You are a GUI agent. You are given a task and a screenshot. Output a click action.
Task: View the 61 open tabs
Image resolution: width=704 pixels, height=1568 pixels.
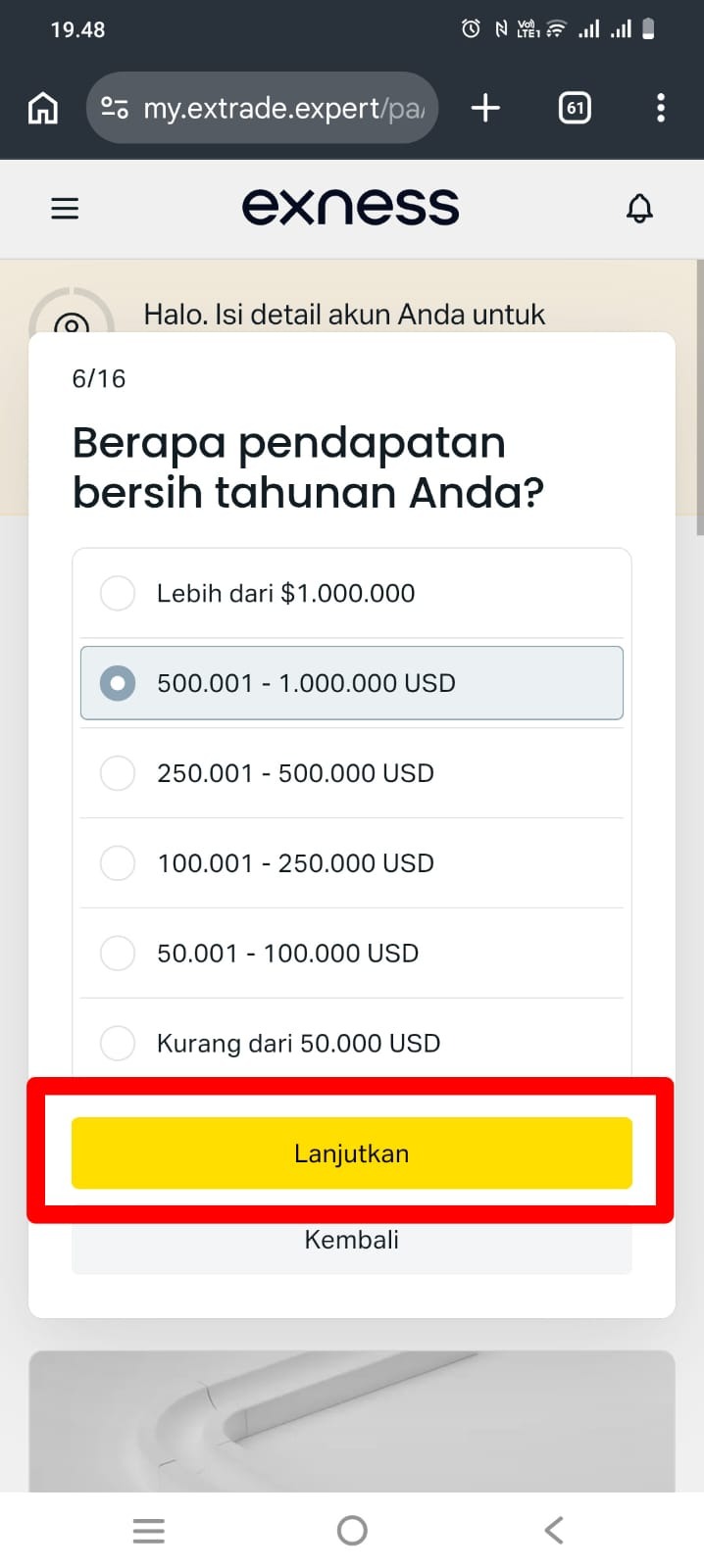pos(575,108)
